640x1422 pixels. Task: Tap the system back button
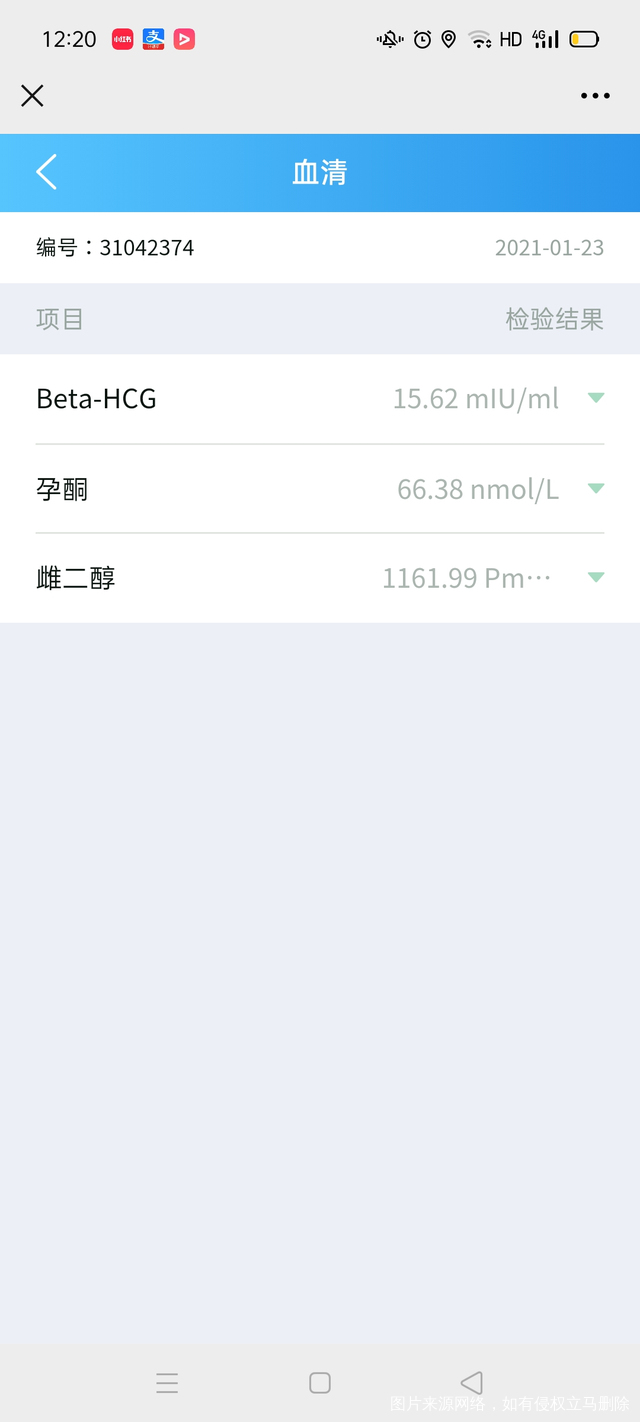pyautogui.click(x=472, y=1383)
